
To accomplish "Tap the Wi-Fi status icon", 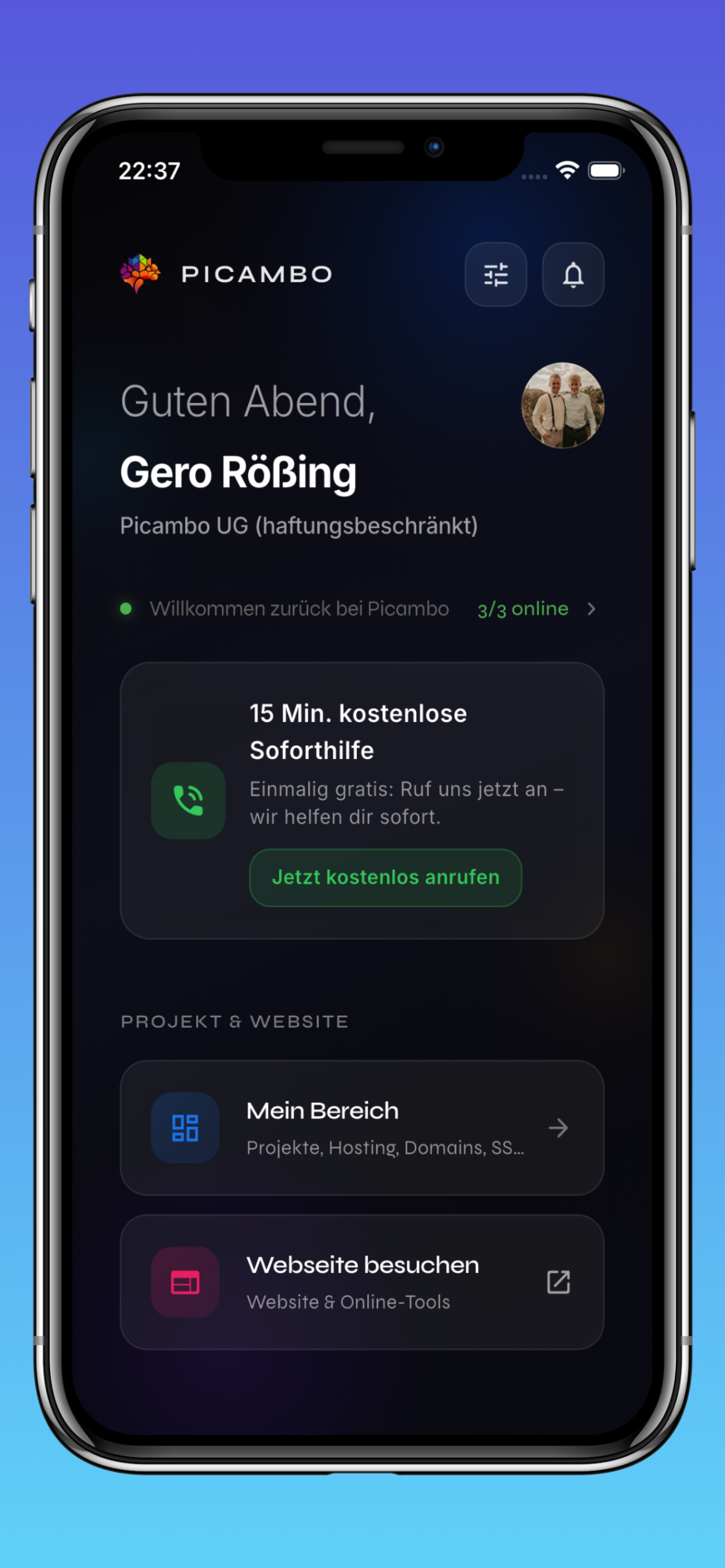I will tap(567, 170).
